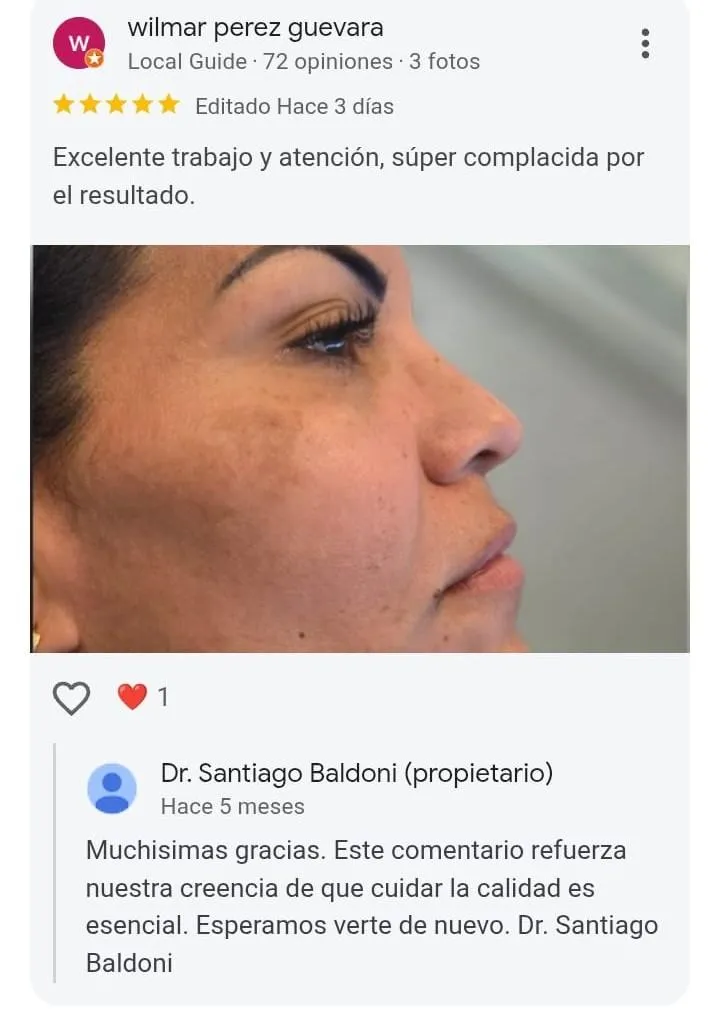Open the overflow menu on wilmar's review
The image size is (720, 1009).
point(645,44)
